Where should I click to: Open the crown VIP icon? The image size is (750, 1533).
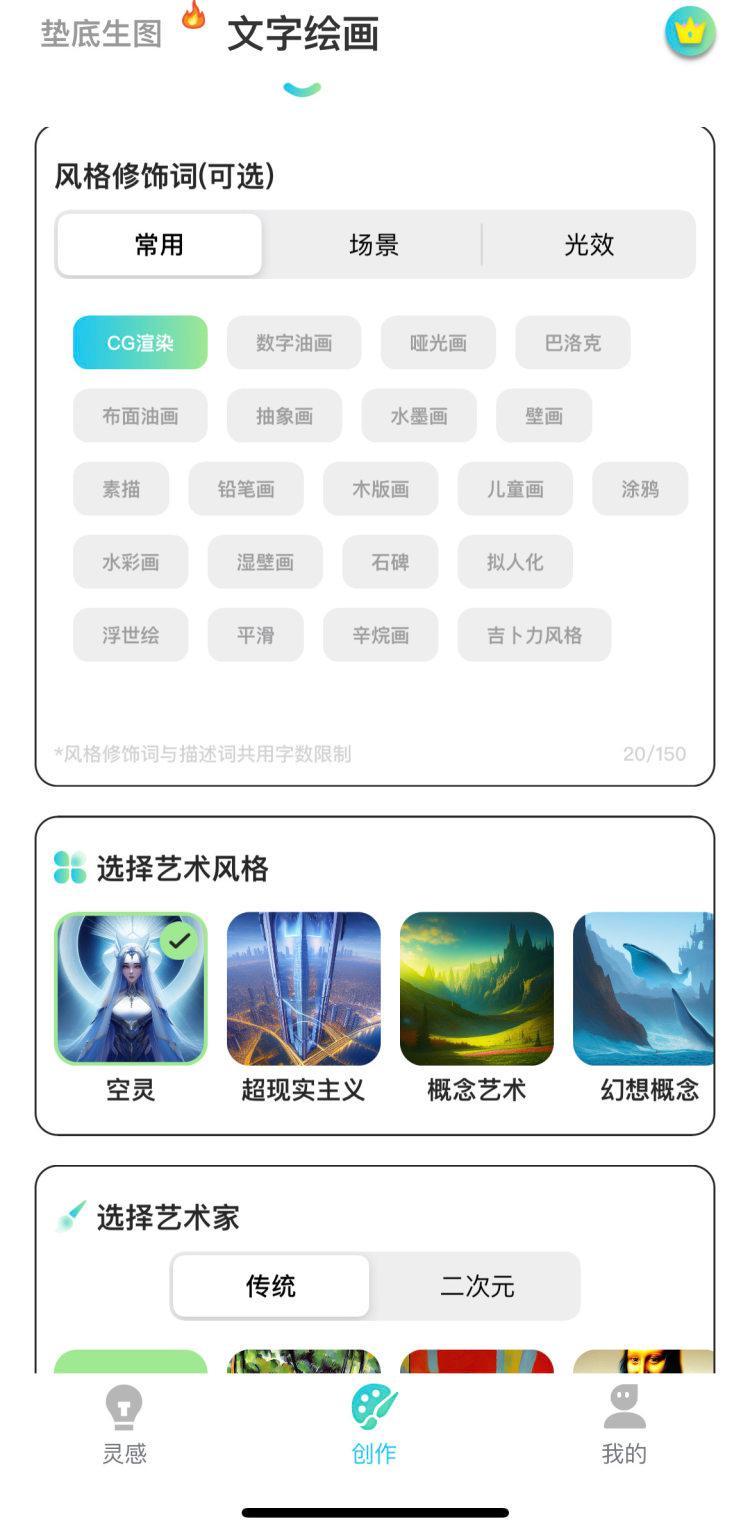pyautogui.click(x=690, y=32)
